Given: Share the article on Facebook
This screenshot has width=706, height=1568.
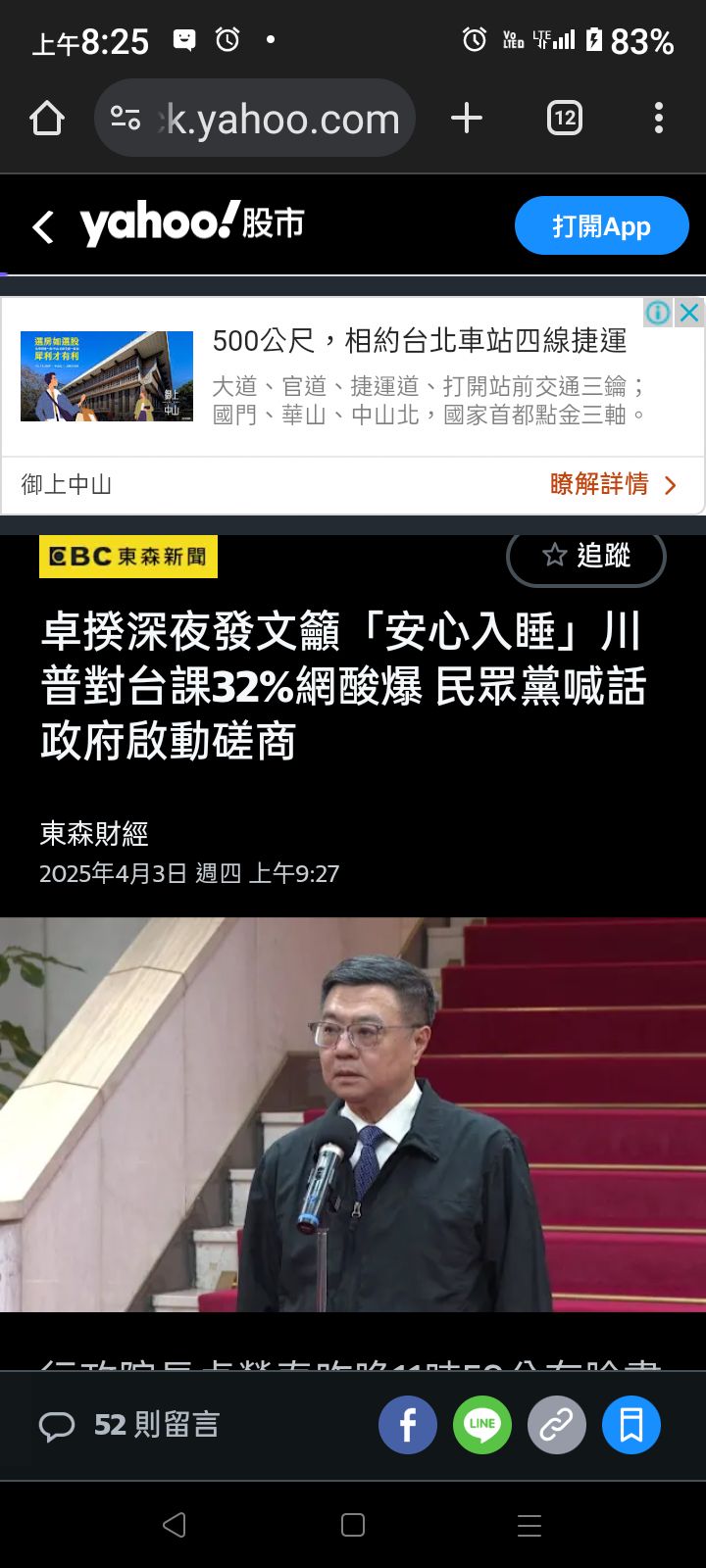Looking at the screenshot, I should click(408, 1425).
